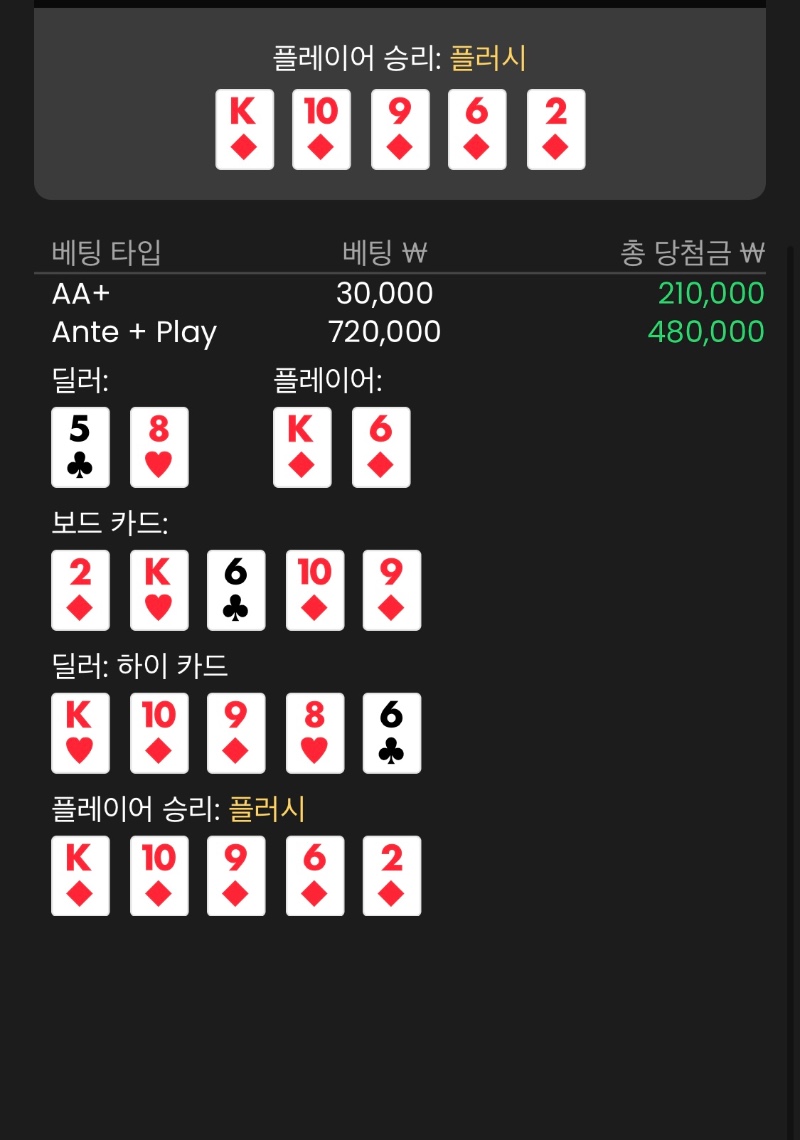Click the King of Diamonds in the top winning hand
The width and height of the screenshot is (800, 1140).
pos(244,130)
